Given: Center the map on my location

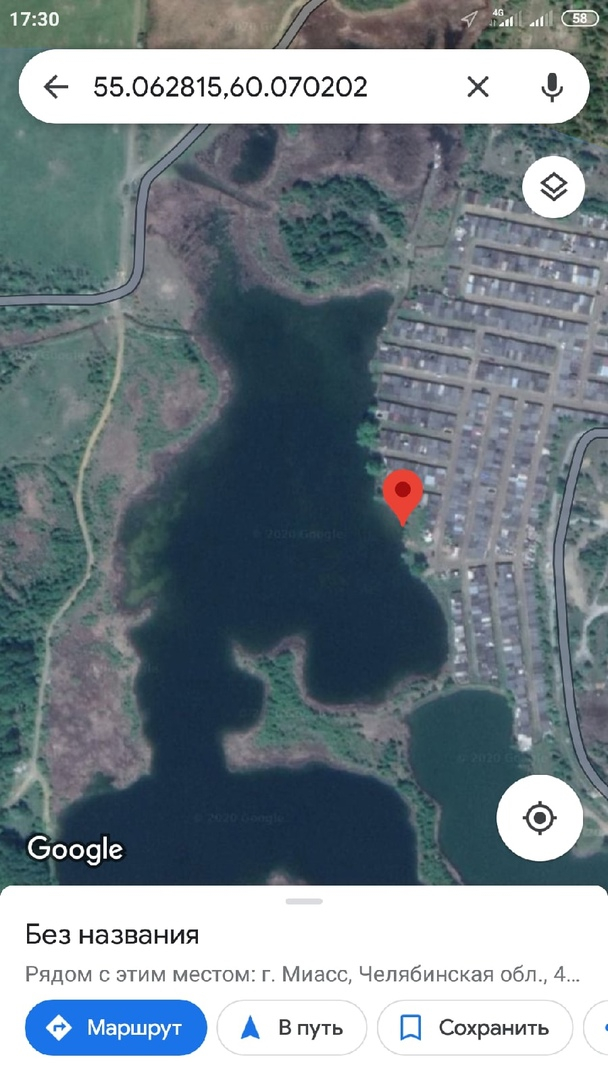Looking at the screenshot, I should (x=540, y=818).
